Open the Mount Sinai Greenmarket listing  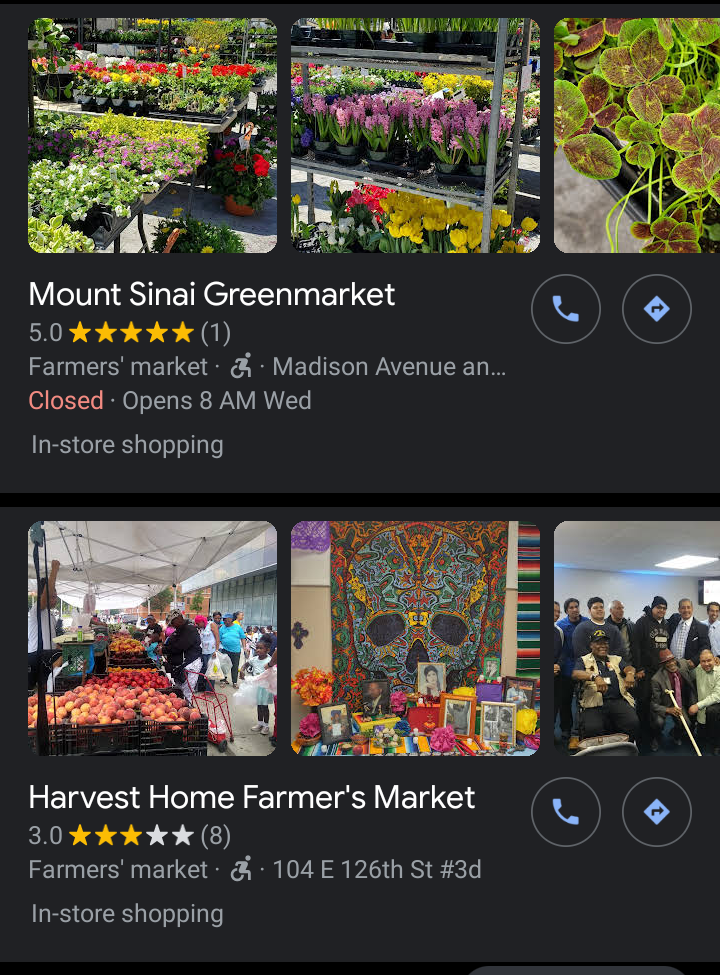(212, 294)
